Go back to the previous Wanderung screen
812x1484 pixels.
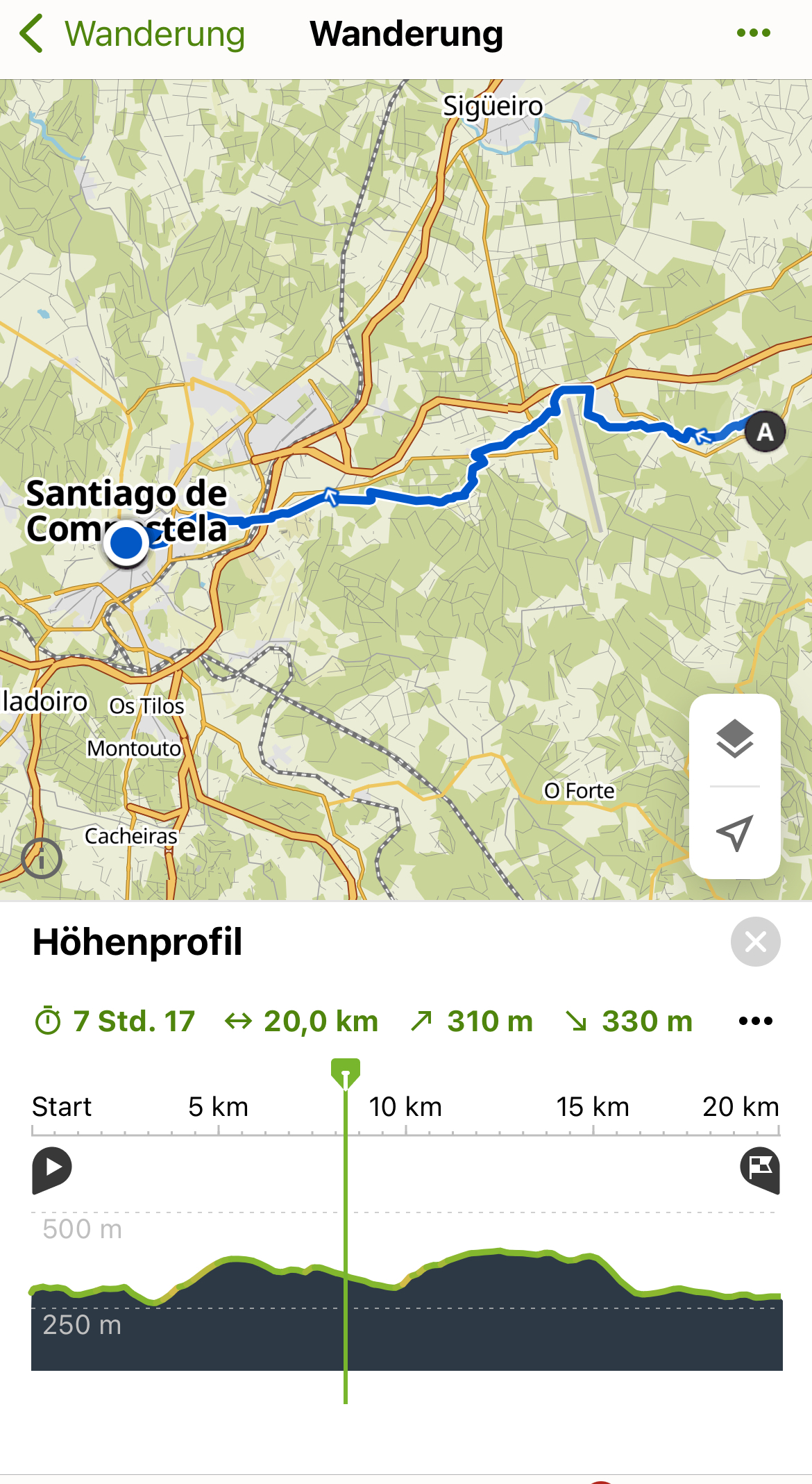(132, 34)
